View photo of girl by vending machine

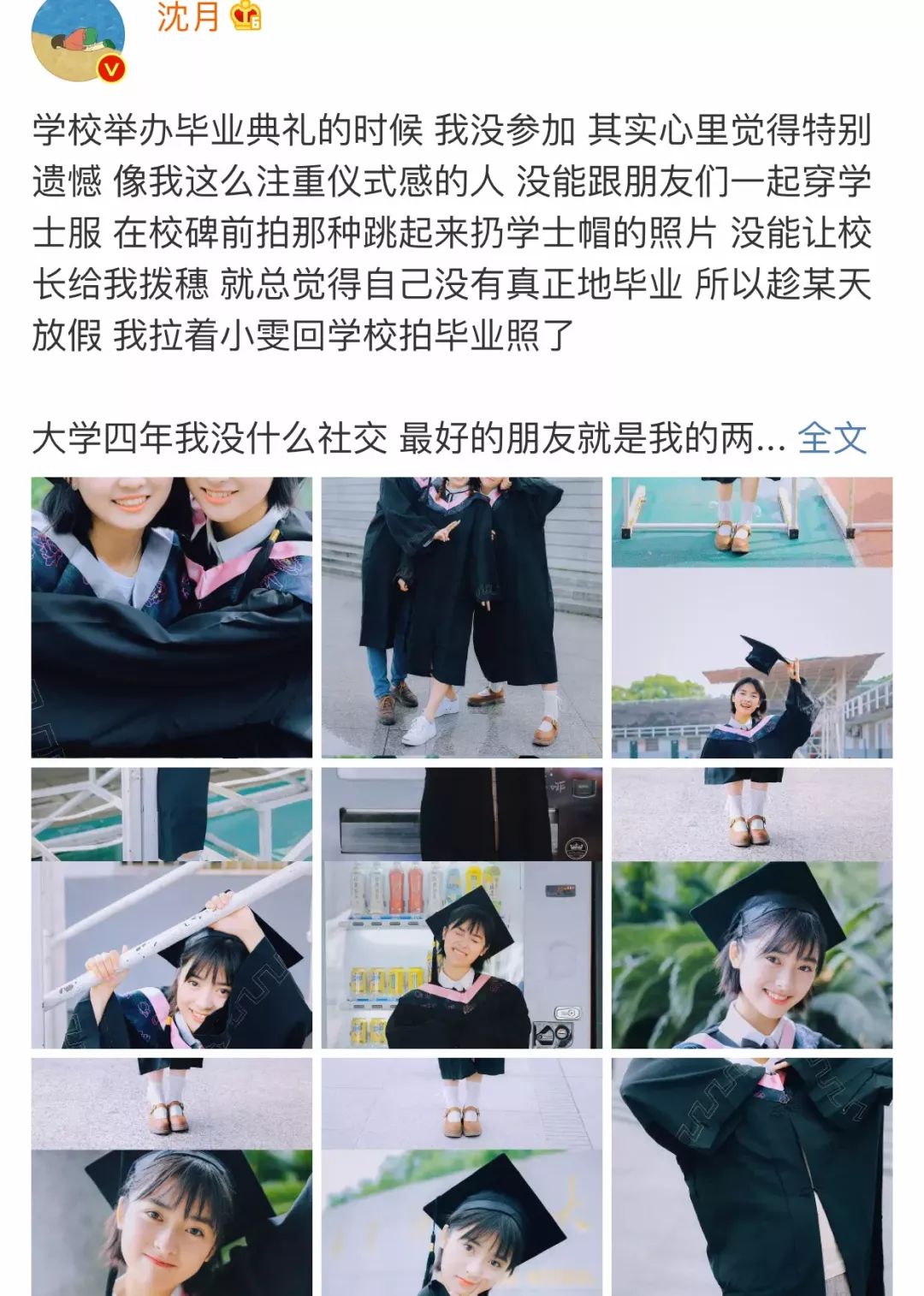point(461,907)
